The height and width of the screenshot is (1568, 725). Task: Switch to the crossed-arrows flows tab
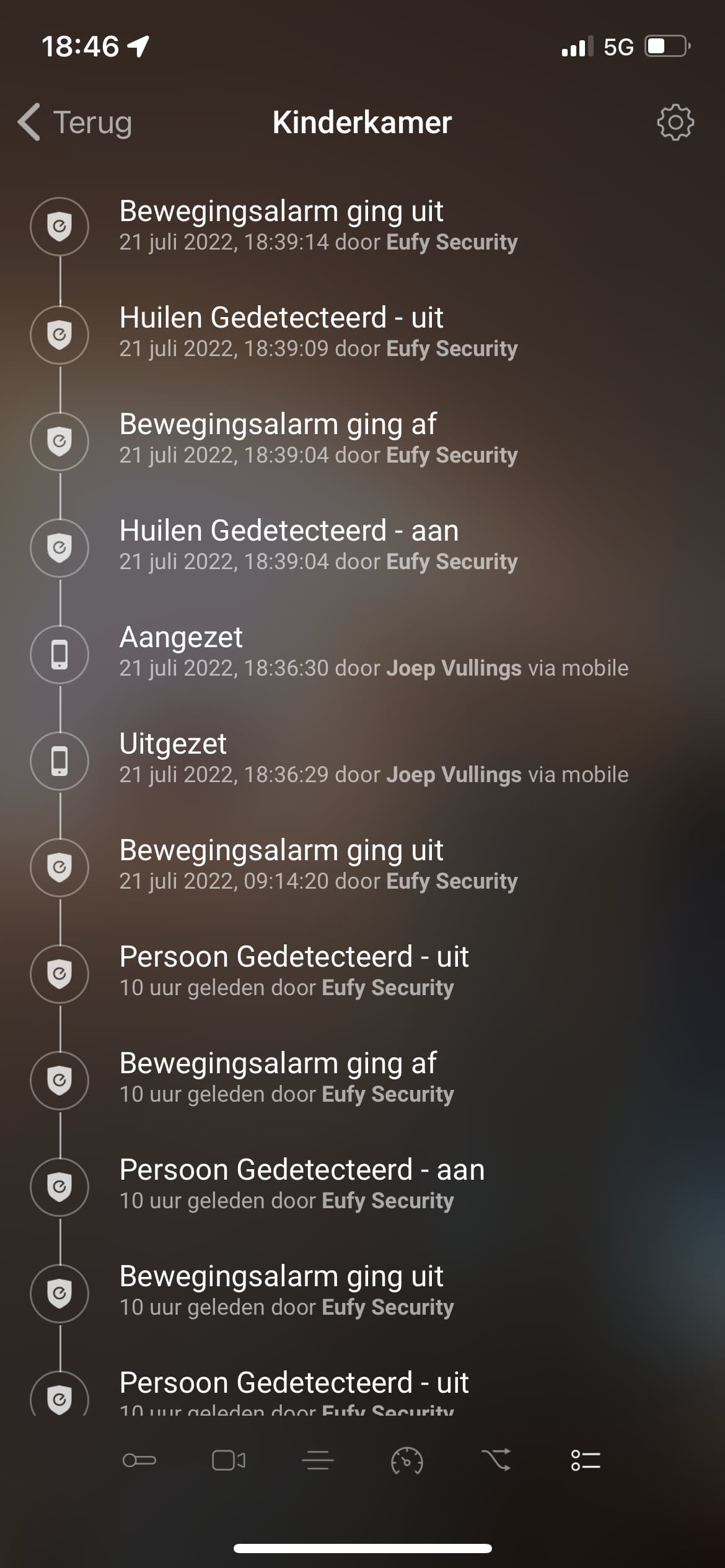click(496, 1460)
